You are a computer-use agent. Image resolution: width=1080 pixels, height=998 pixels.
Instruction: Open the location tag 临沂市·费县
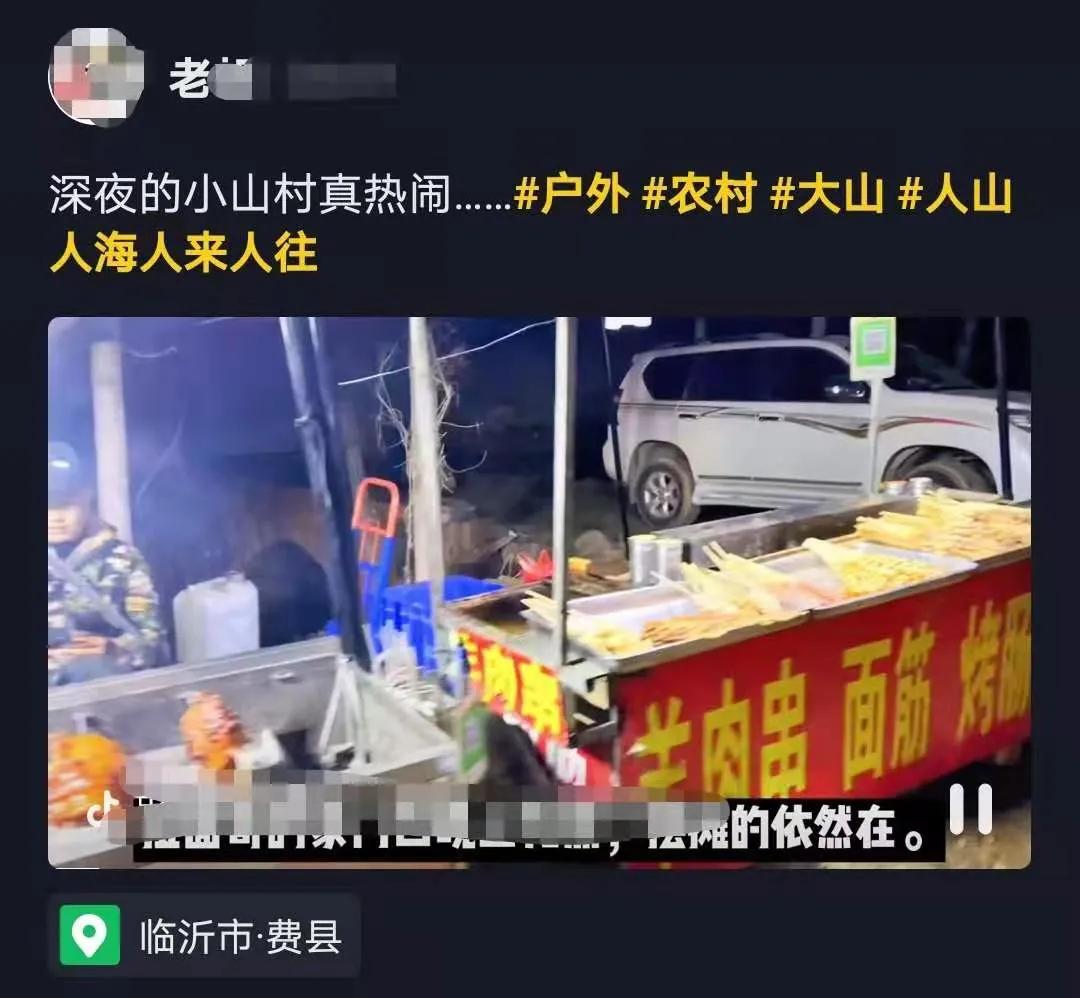(x=204, y=936)
